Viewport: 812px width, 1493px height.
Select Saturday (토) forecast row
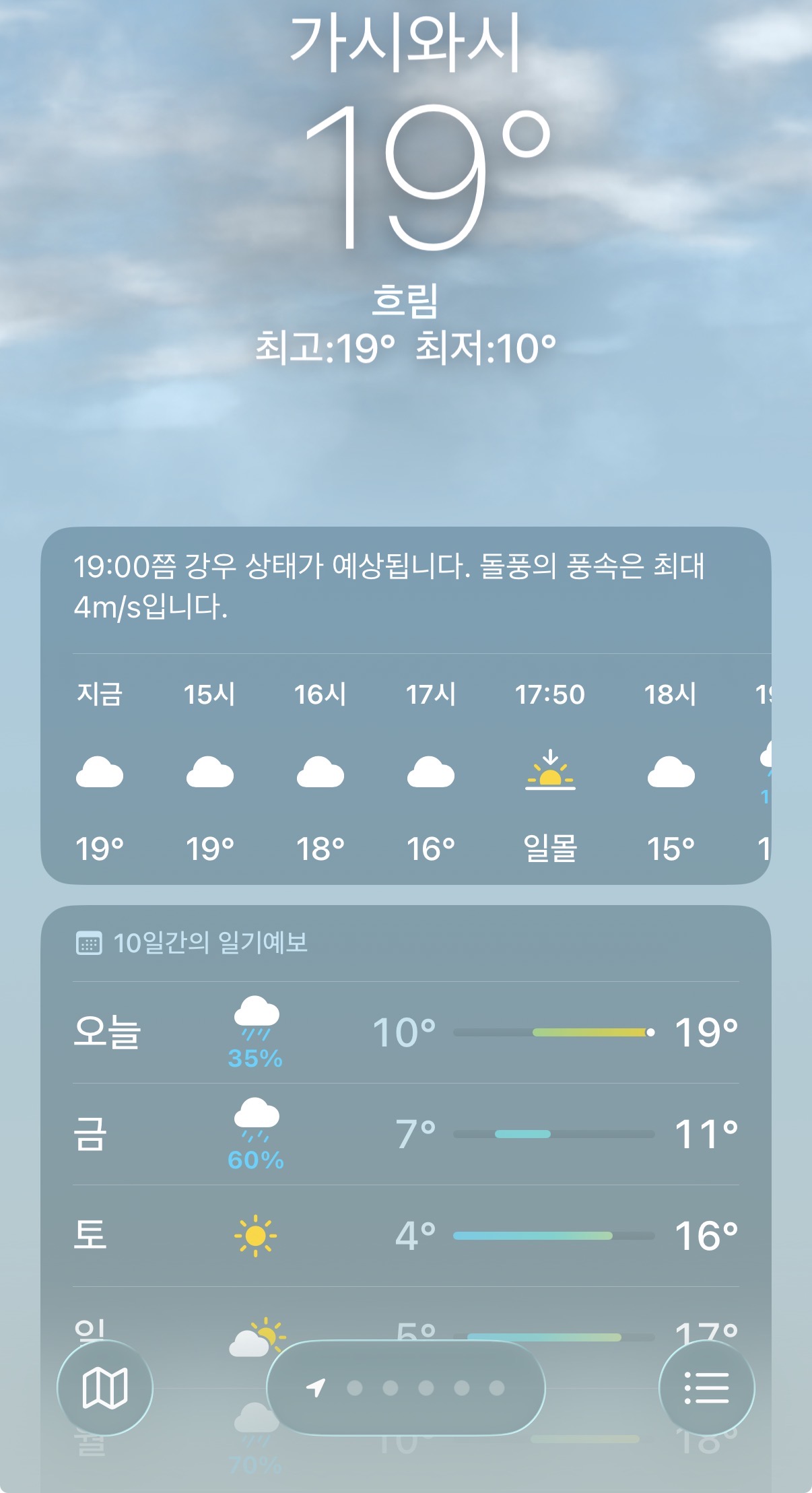pyautogui.click(x=405, y=1236)
